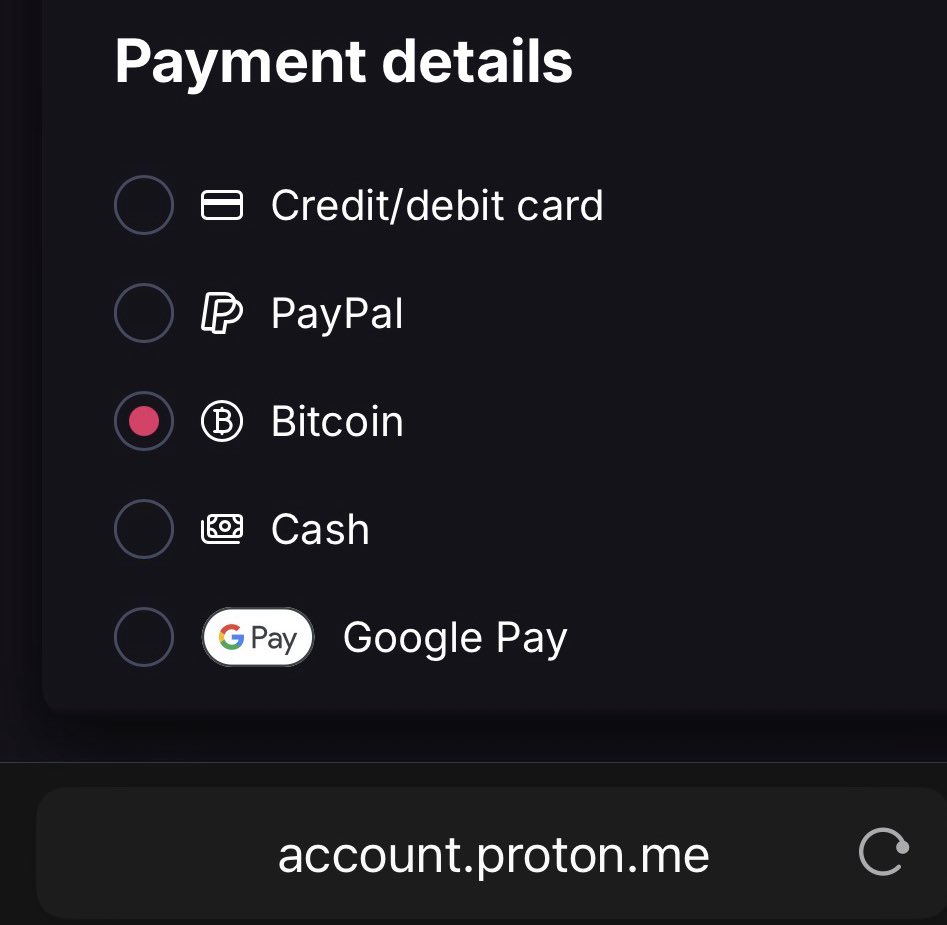Tap the account.proton.me address bar
The width and height of the screenshot is (947, 925).
coord(493,855)
